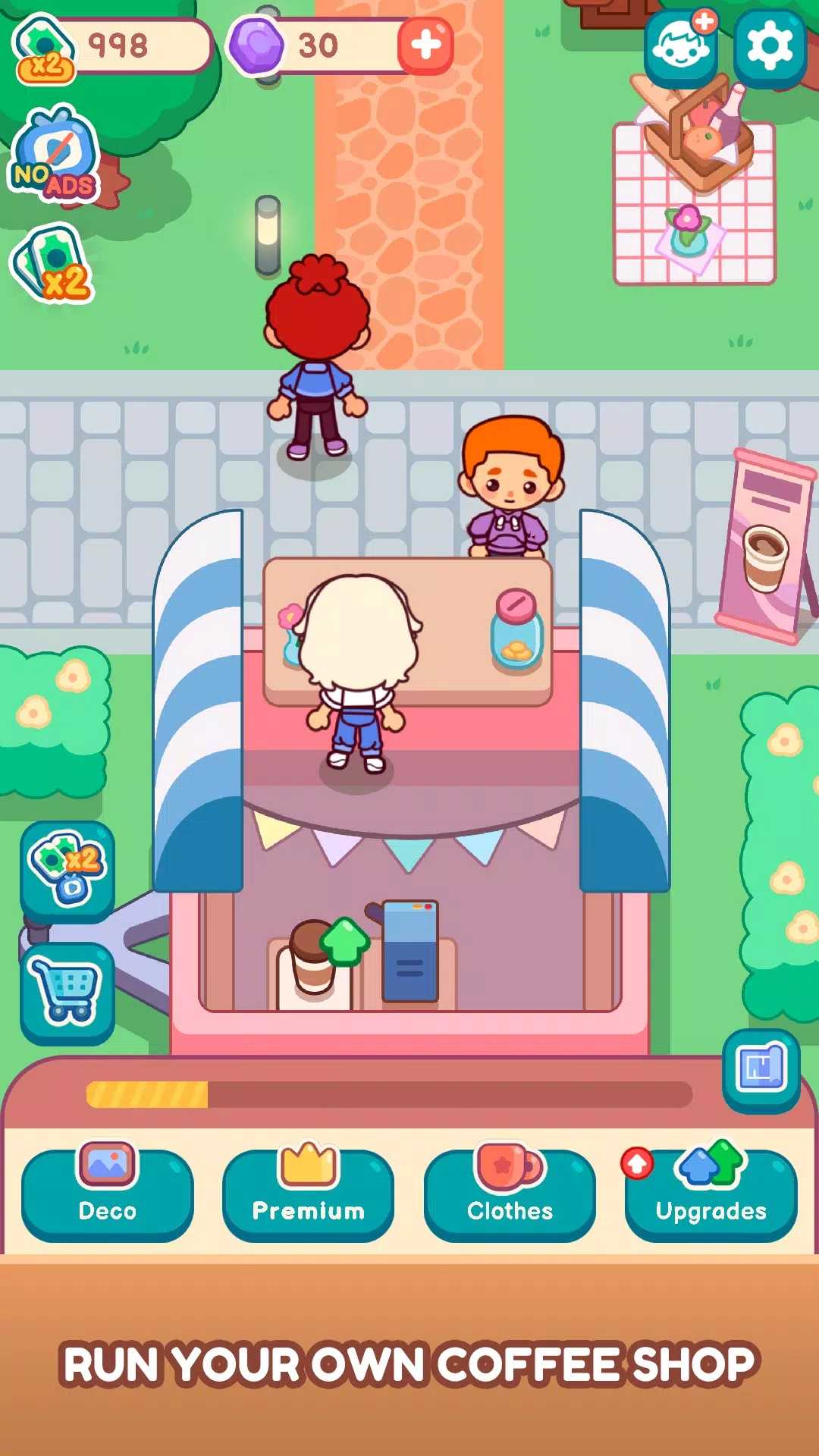Open the blueprint map button
The width and height of the screenshot is (819, 1456).
pyautogui.click(x=761, y=1069)
